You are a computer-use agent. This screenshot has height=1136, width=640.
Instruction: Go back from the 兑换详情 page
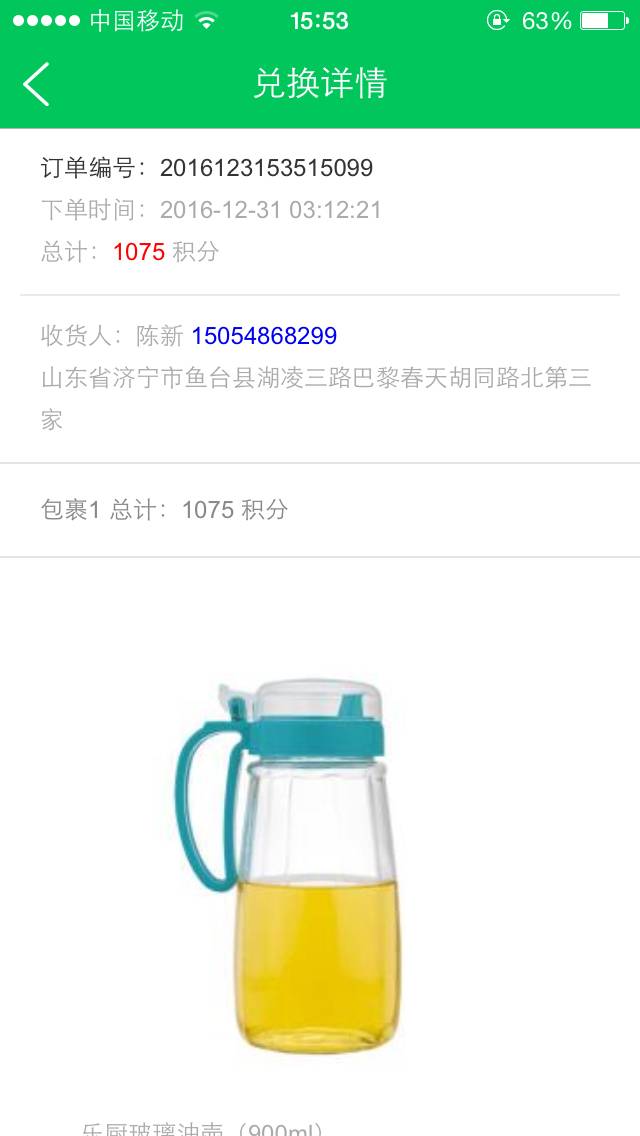click(x=36, y=84)
